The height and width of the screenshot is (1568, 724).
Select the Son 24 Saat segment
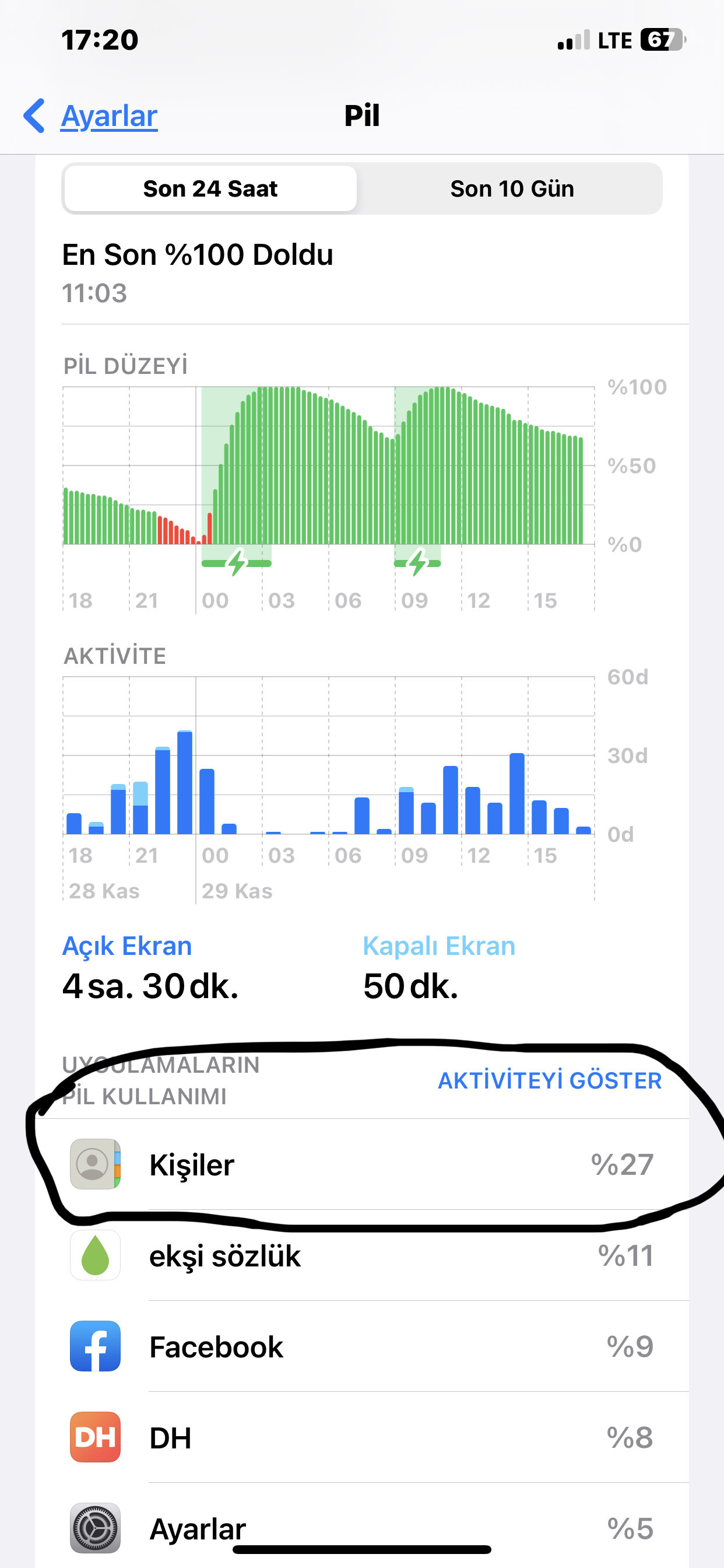tap(210, 188)
